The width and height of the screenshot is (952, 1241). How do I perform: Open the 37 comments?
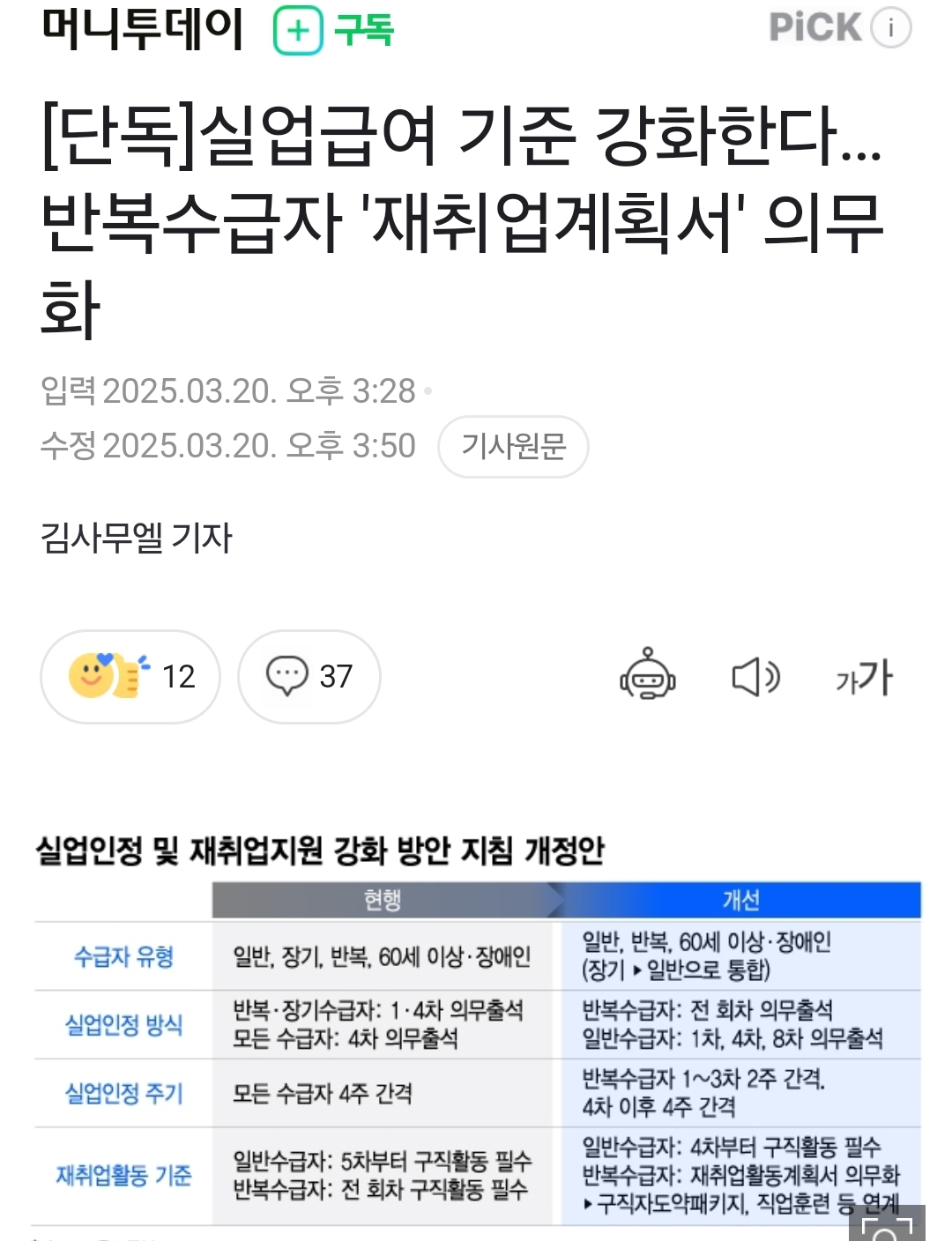(x=309, y=677)
